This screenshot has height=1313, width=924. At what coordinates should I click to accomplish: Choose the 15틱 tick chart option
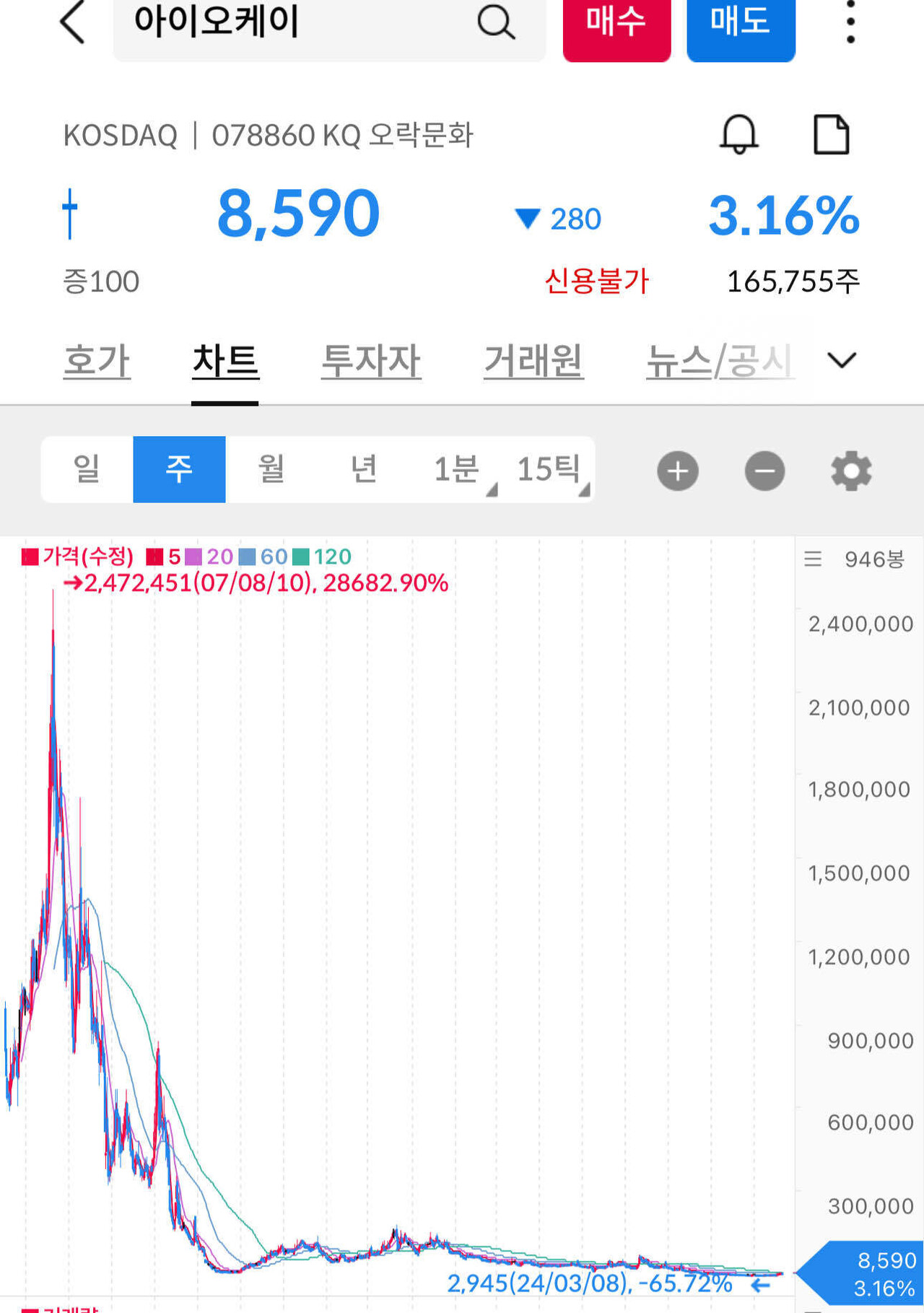[x=550, y=469]
